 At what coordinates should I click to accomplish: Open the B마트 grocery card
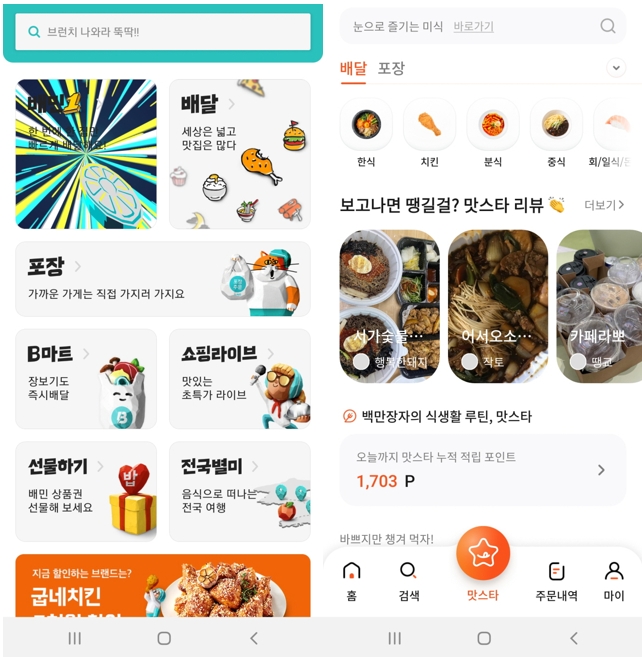point(86,379)
